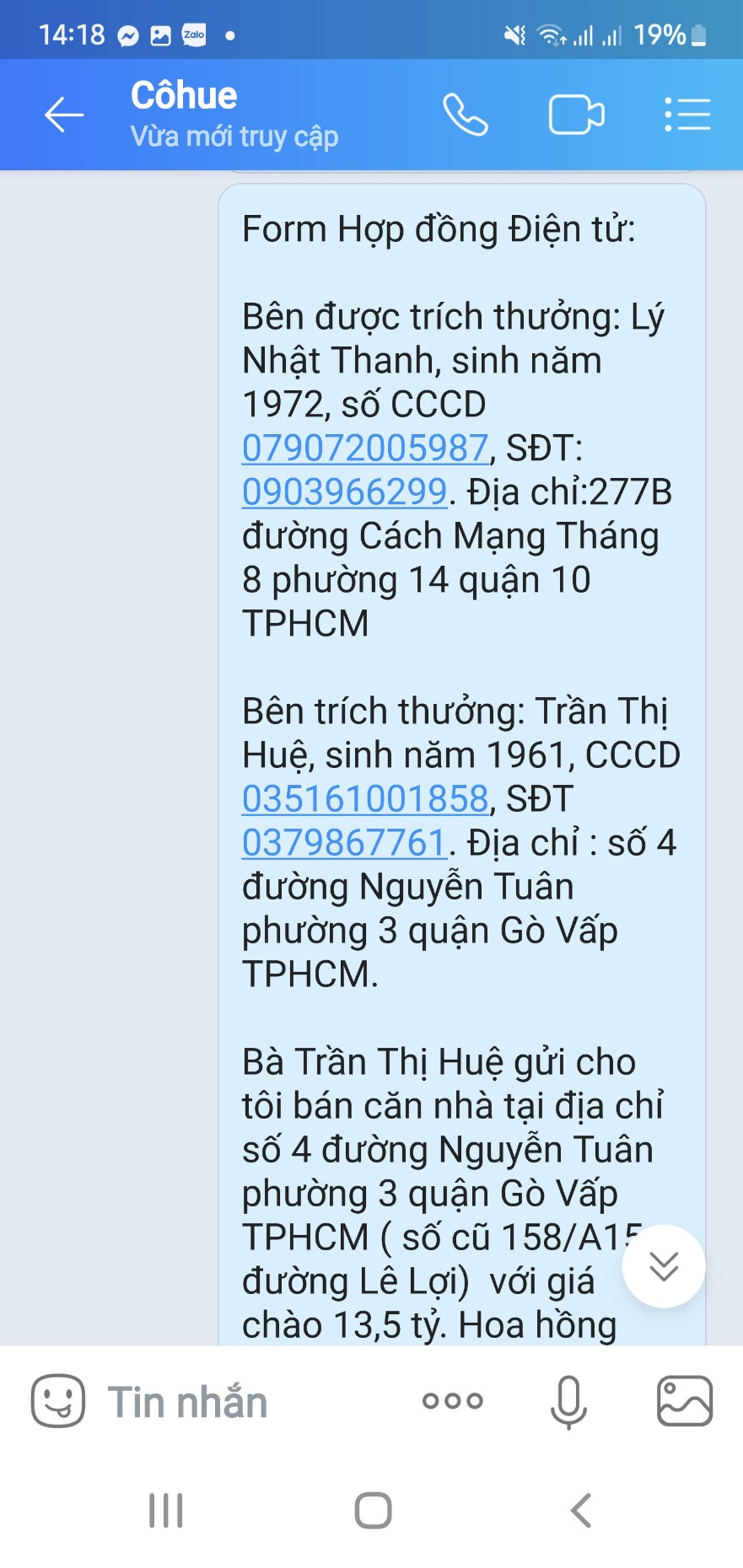743x1568 pixels.
Task: Go back to the chat list
Action: tap(63, 115)
